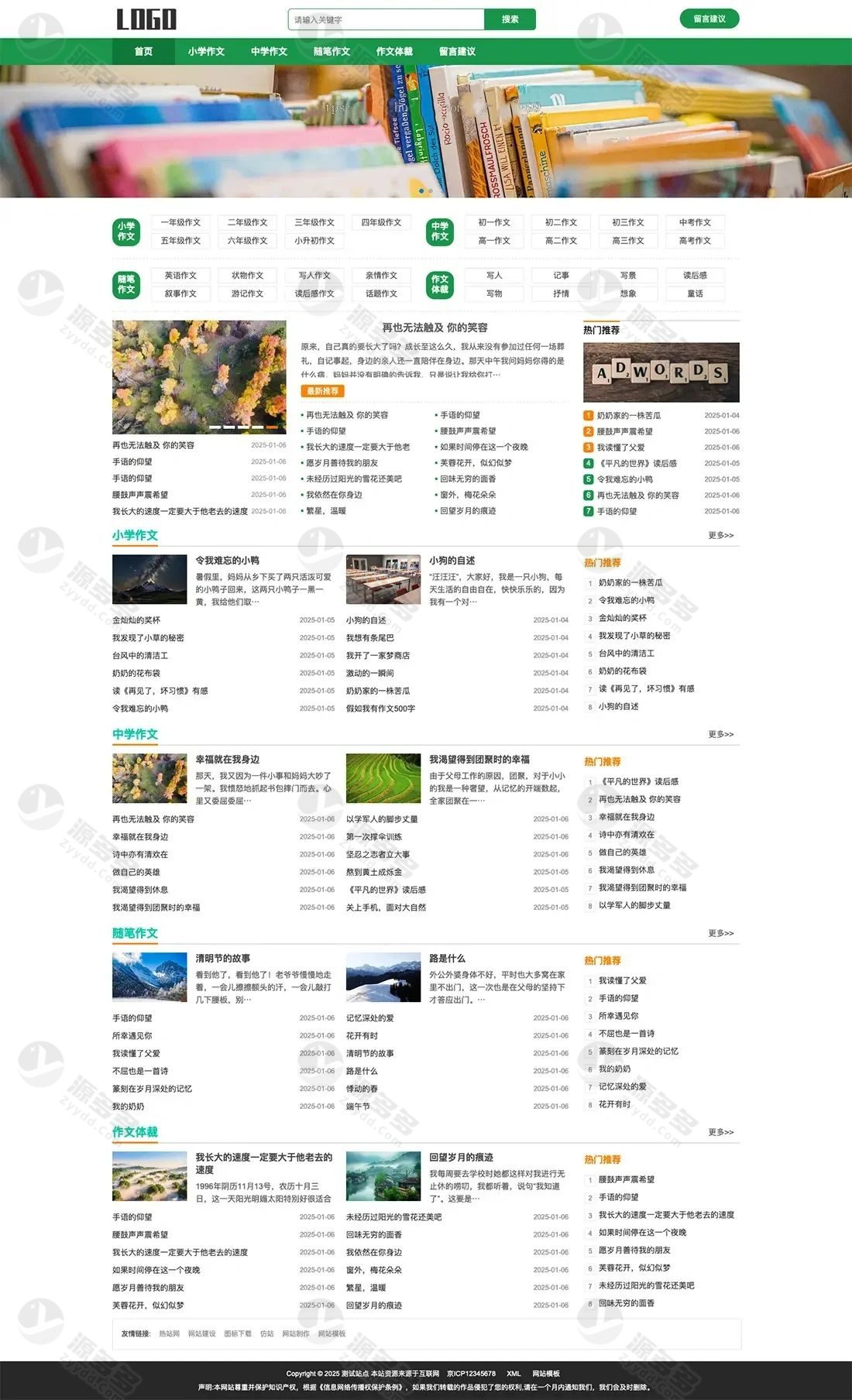
Task: Tap 更多>> beside the 中学作文 section
Action: (720, 734)
